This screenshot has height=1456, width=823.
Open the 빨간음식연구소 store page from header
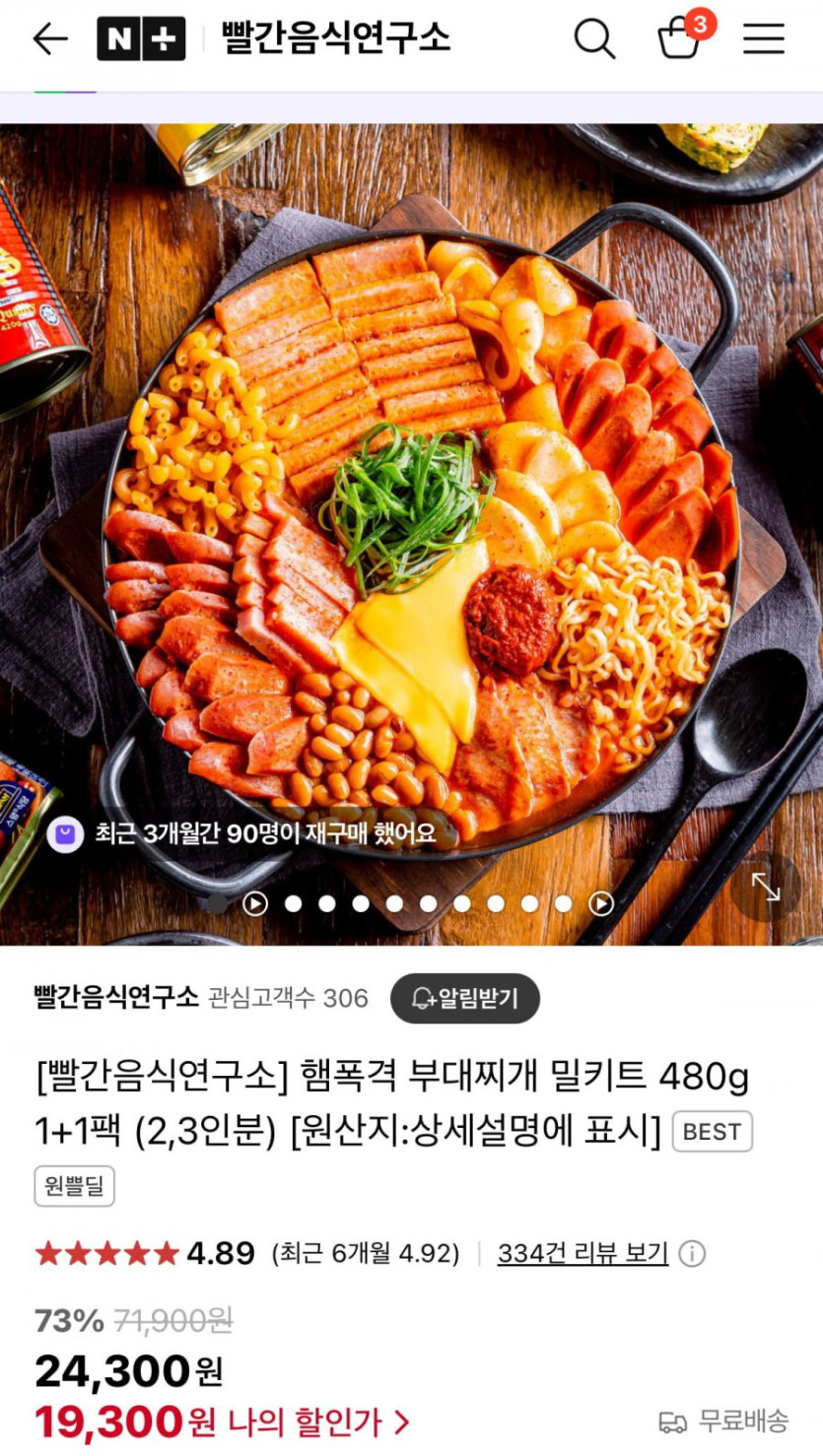tap(336, 38)
